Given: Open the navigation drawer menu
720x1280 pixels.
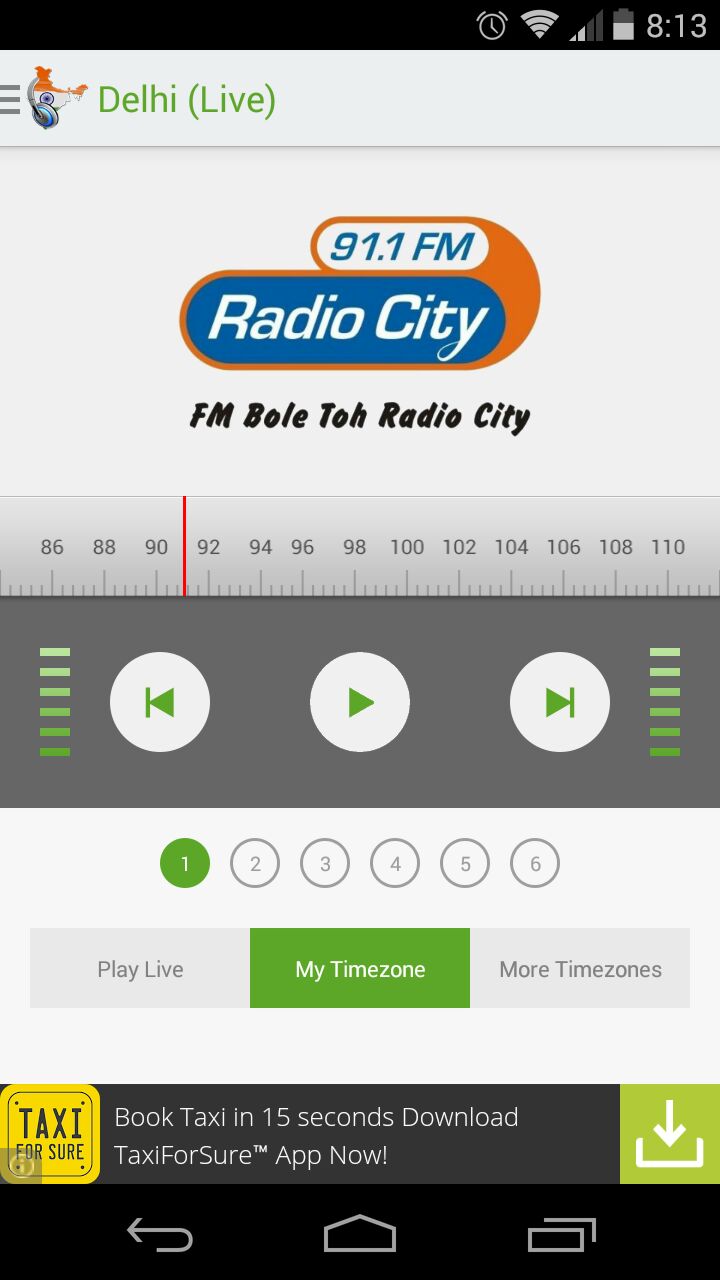Looking at the screenshot, I should point(10,99).
